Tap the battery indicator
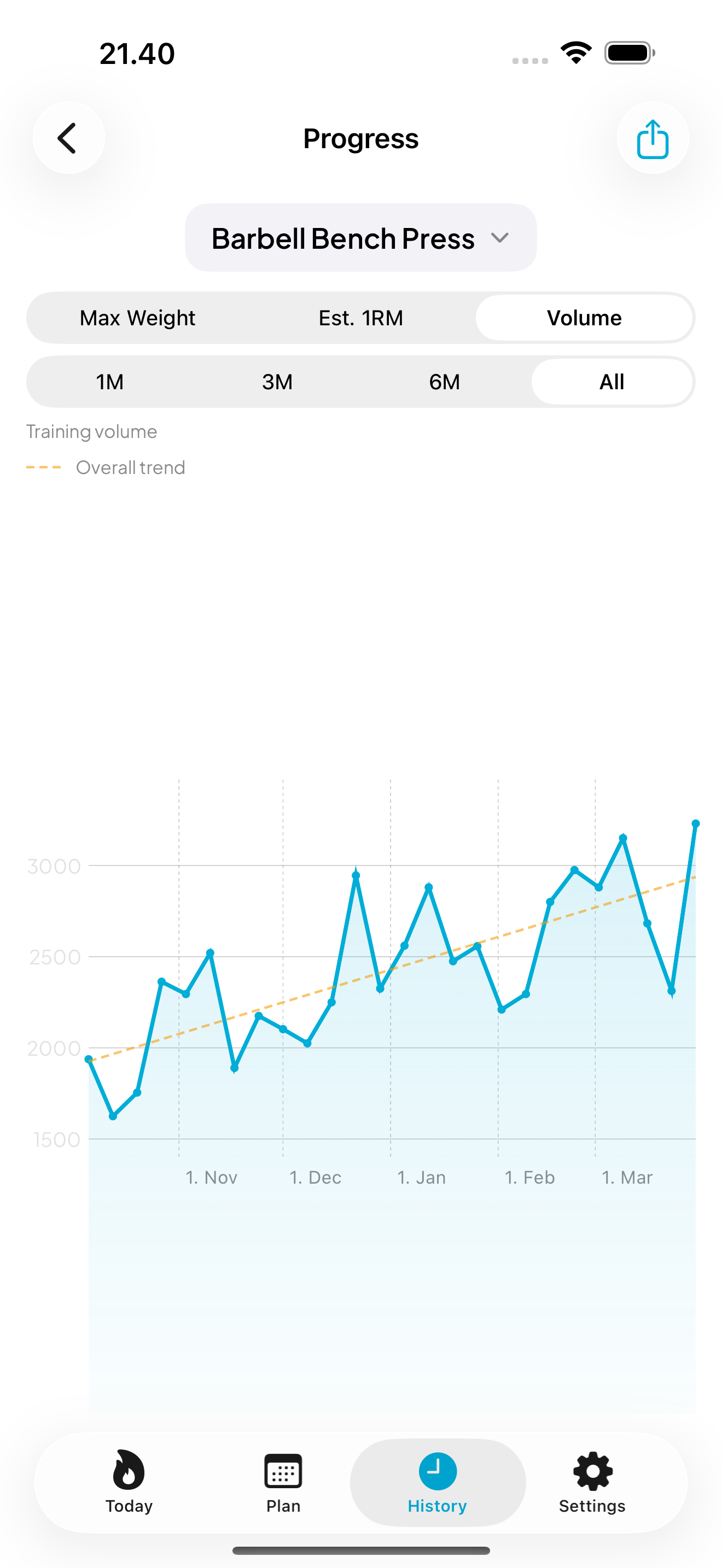The image size is (722, 1568). click(x=627, y=52)
